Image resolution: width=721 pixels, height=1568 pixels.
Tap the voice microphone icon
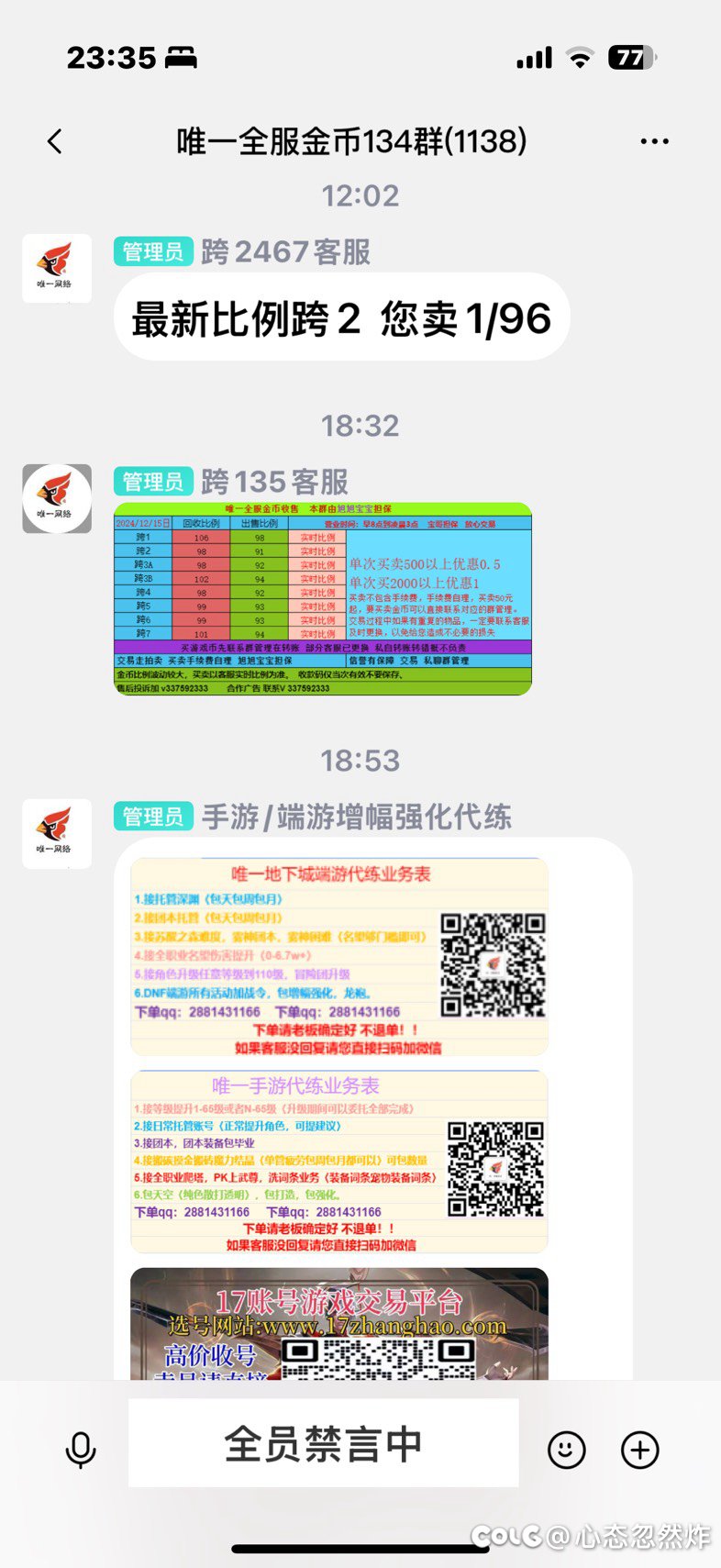(81, 1451)
